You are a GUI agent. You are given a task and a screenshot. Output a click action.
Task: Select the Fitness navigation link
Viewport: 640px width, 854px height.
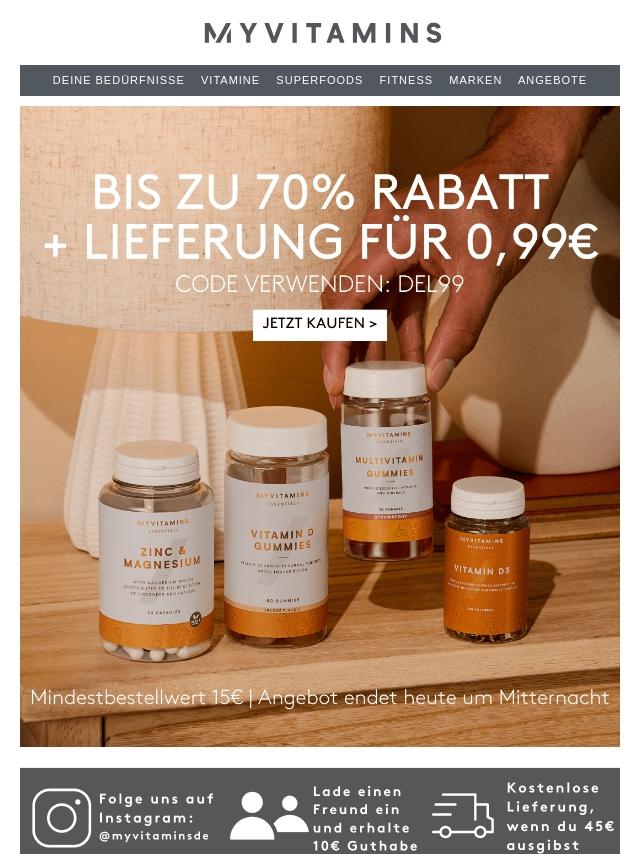pos(406,80)
